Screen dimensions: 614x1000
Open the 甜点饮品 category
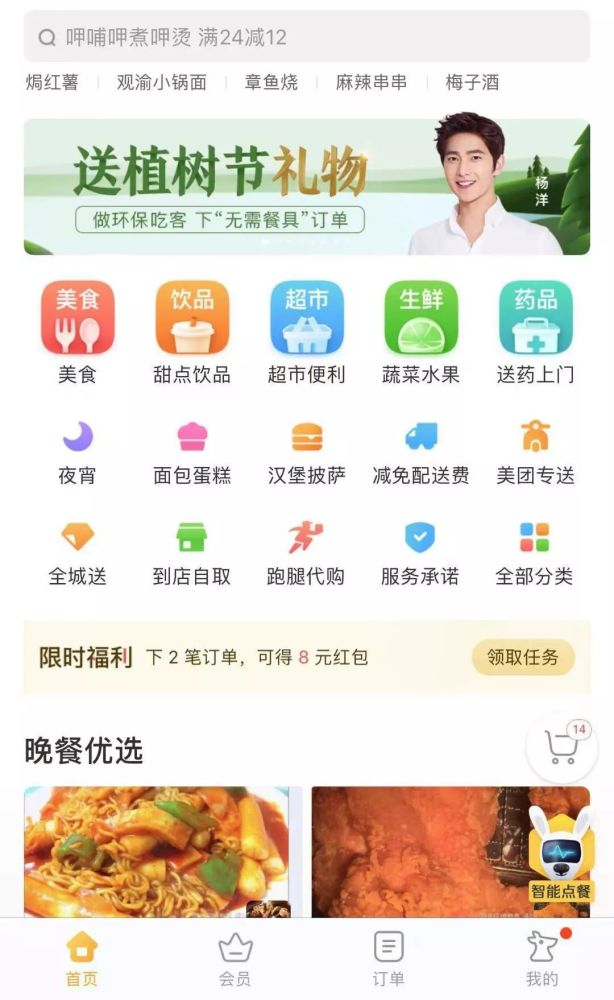point(192,333)
